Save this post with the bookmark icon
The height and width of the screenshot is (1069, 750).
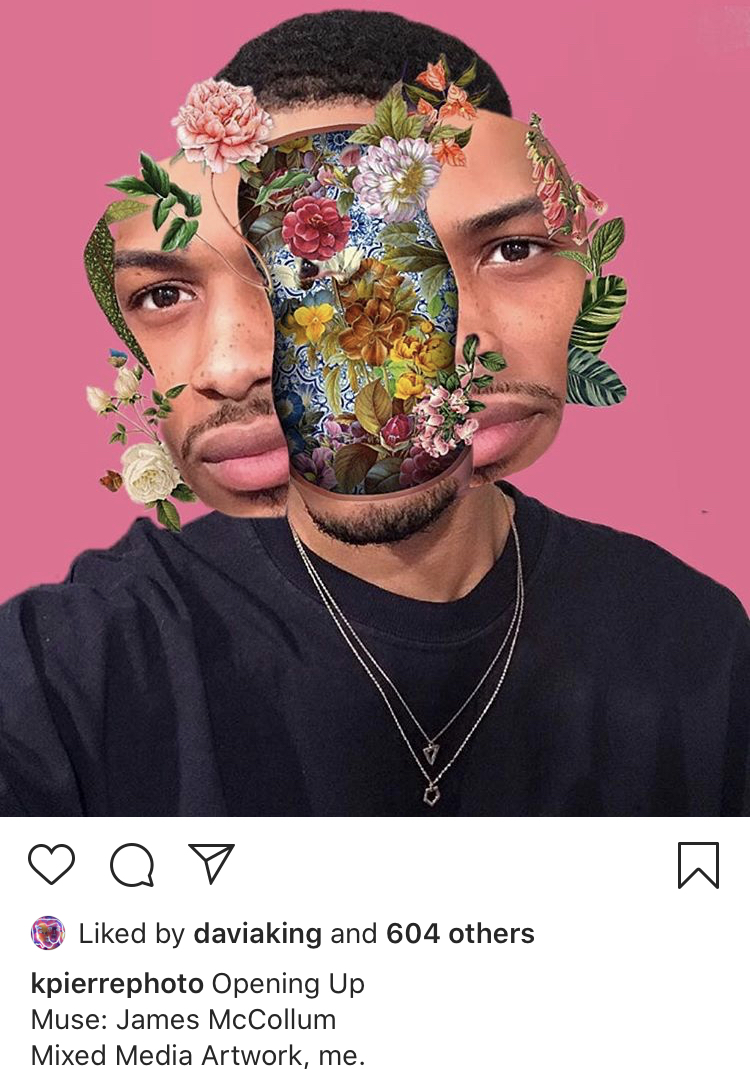(698, 865)
